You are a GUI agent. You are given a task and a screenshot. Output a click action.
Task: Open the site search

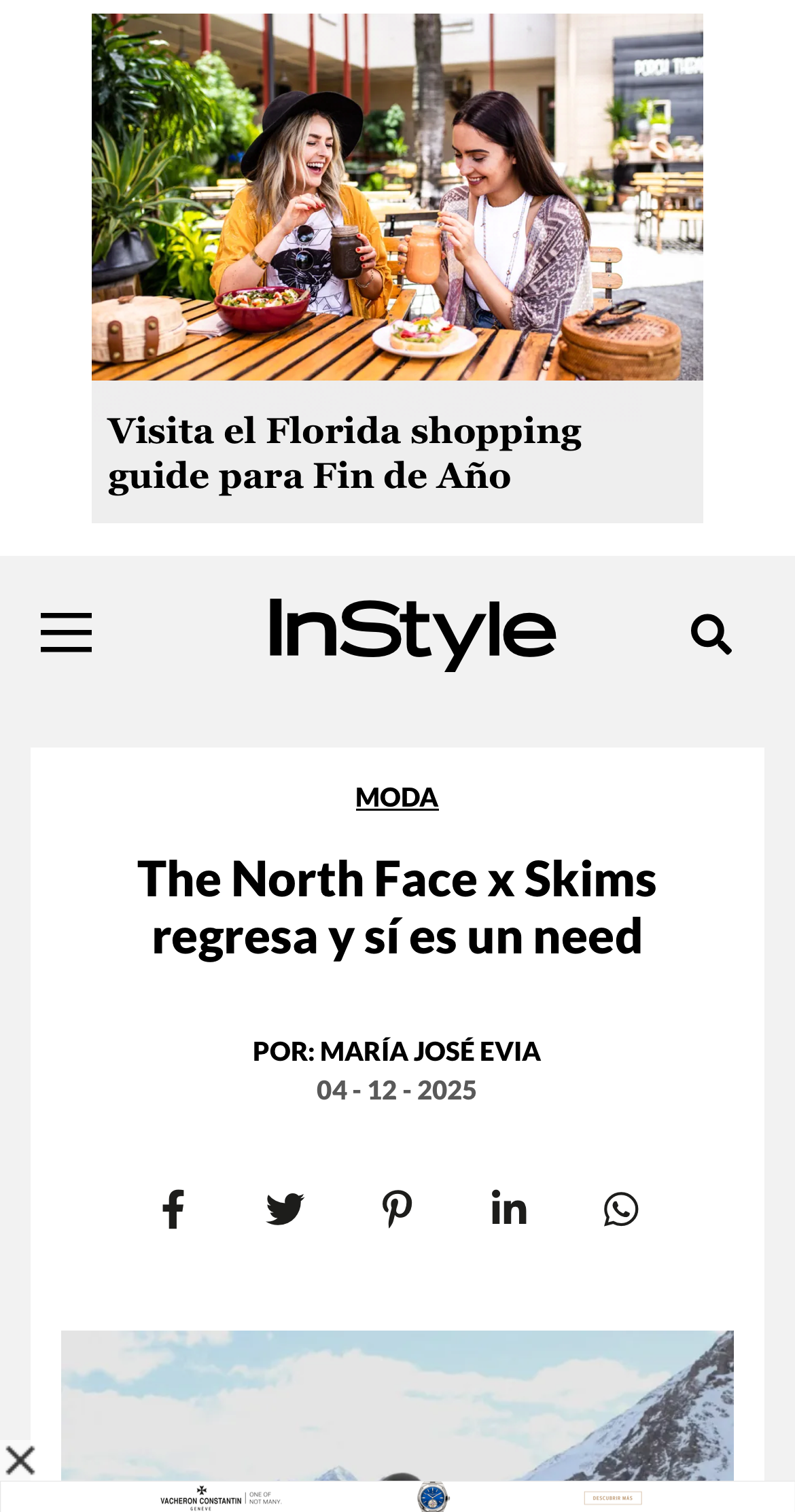tap(711, 634)
